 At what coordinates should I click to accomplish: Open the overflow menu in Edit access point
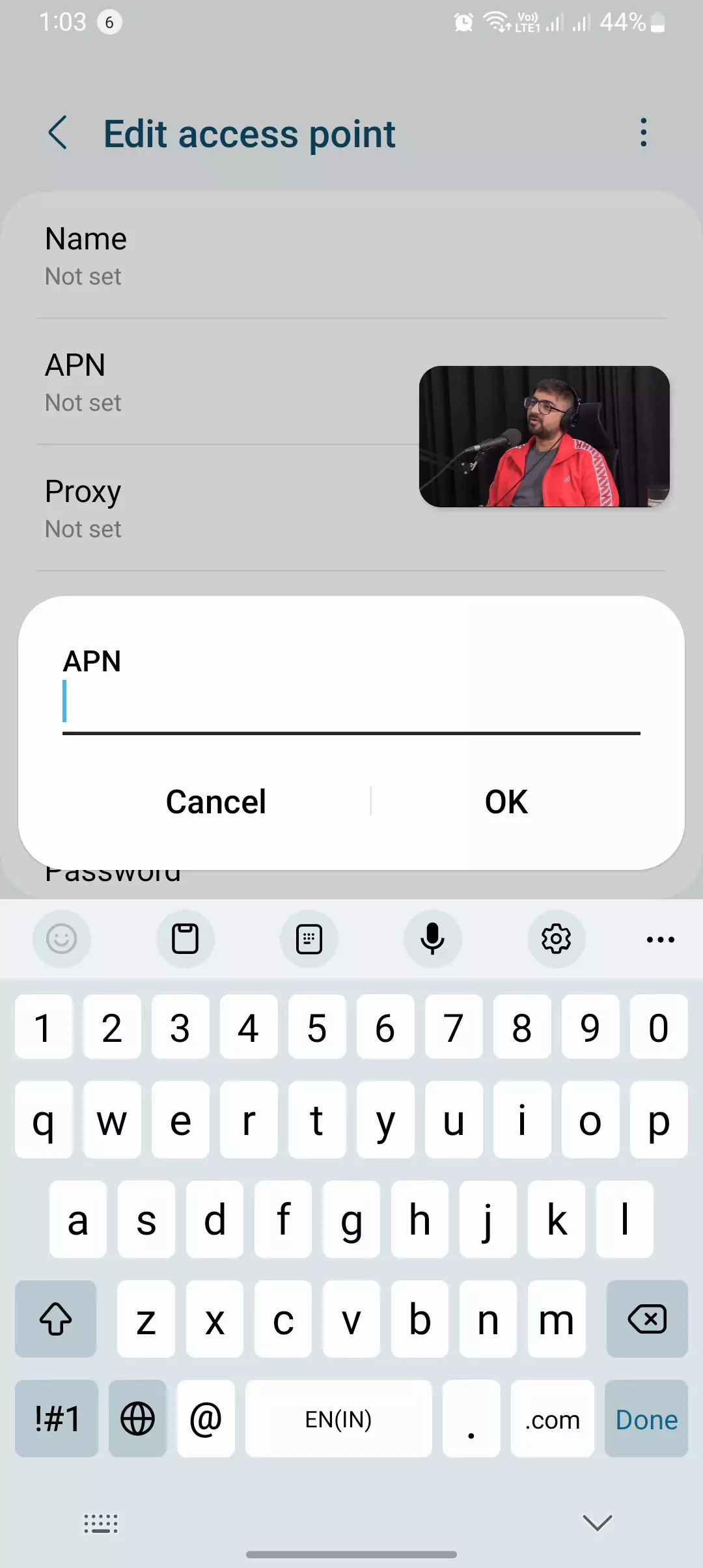[x=643, y=133]
